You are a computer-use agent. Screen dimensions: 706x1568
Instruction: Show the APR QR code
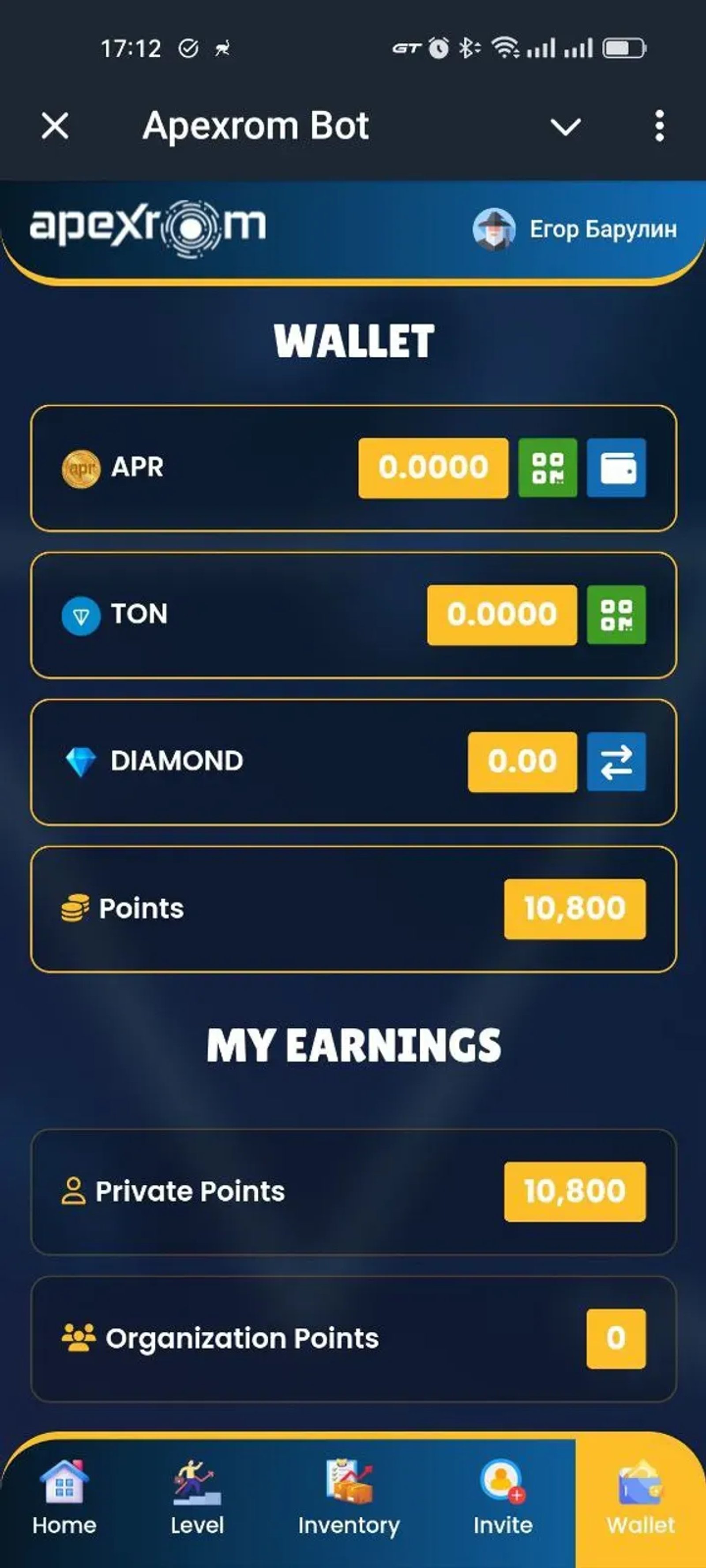[547, 468]
